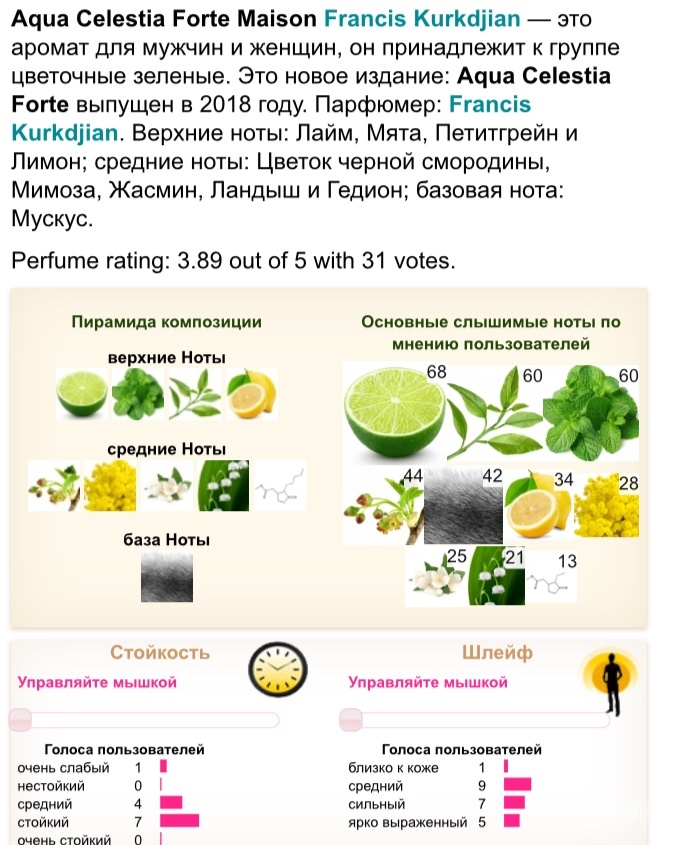Open petitgrain note in верхние Ноты
This screenshot has height=845, width=679.
pyautogui.click(x=194, y=395)
